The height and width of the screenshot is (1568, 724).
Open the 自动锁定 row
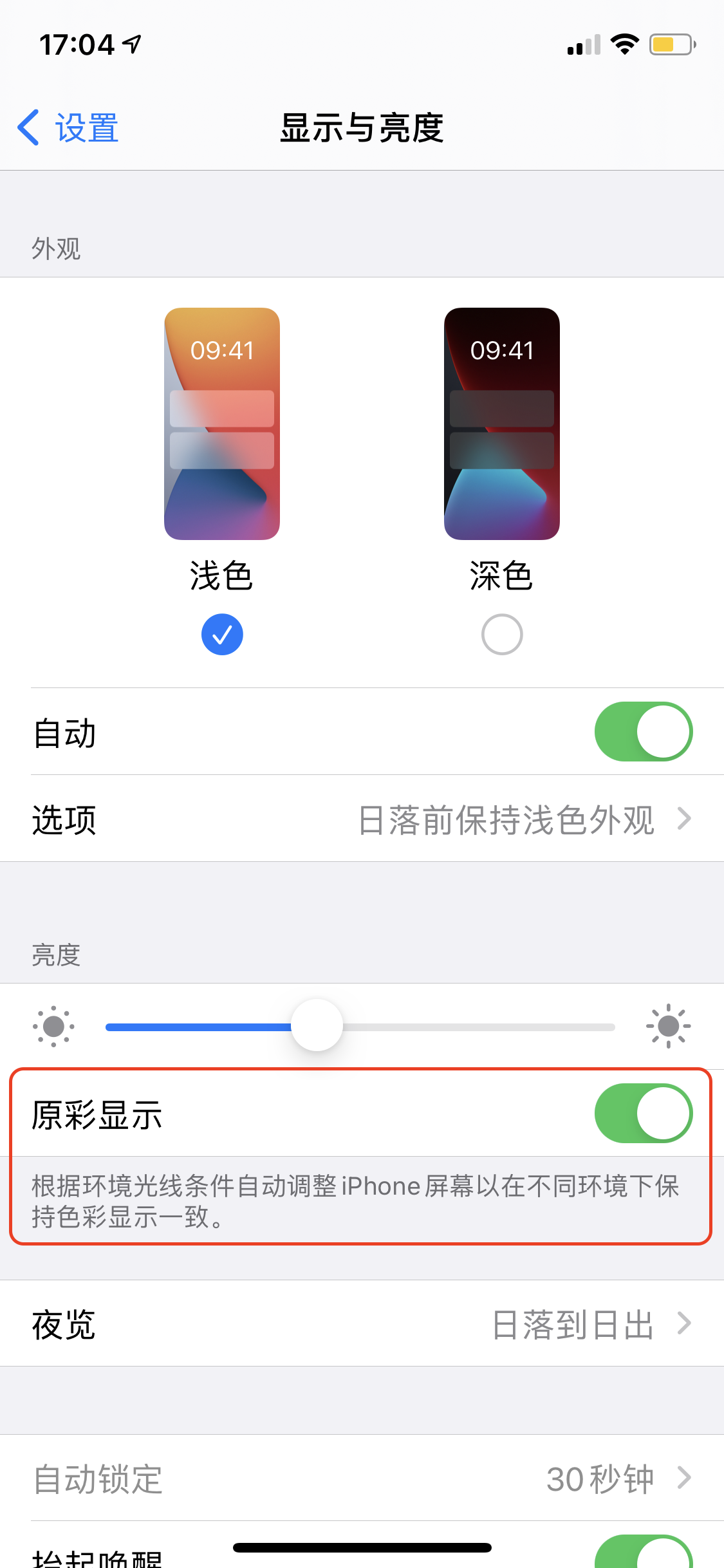coord(362,1479)
